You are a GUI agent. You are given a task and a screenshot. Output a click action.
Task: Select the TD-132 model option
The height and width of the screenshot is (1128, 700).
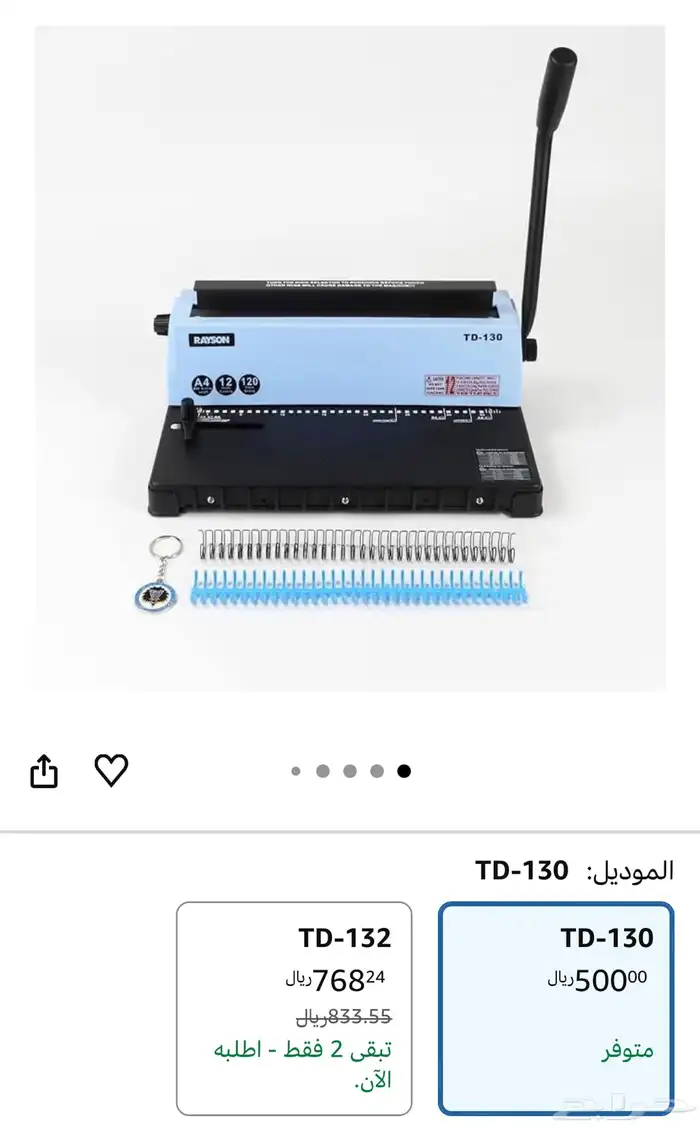tap(294, 1007)
